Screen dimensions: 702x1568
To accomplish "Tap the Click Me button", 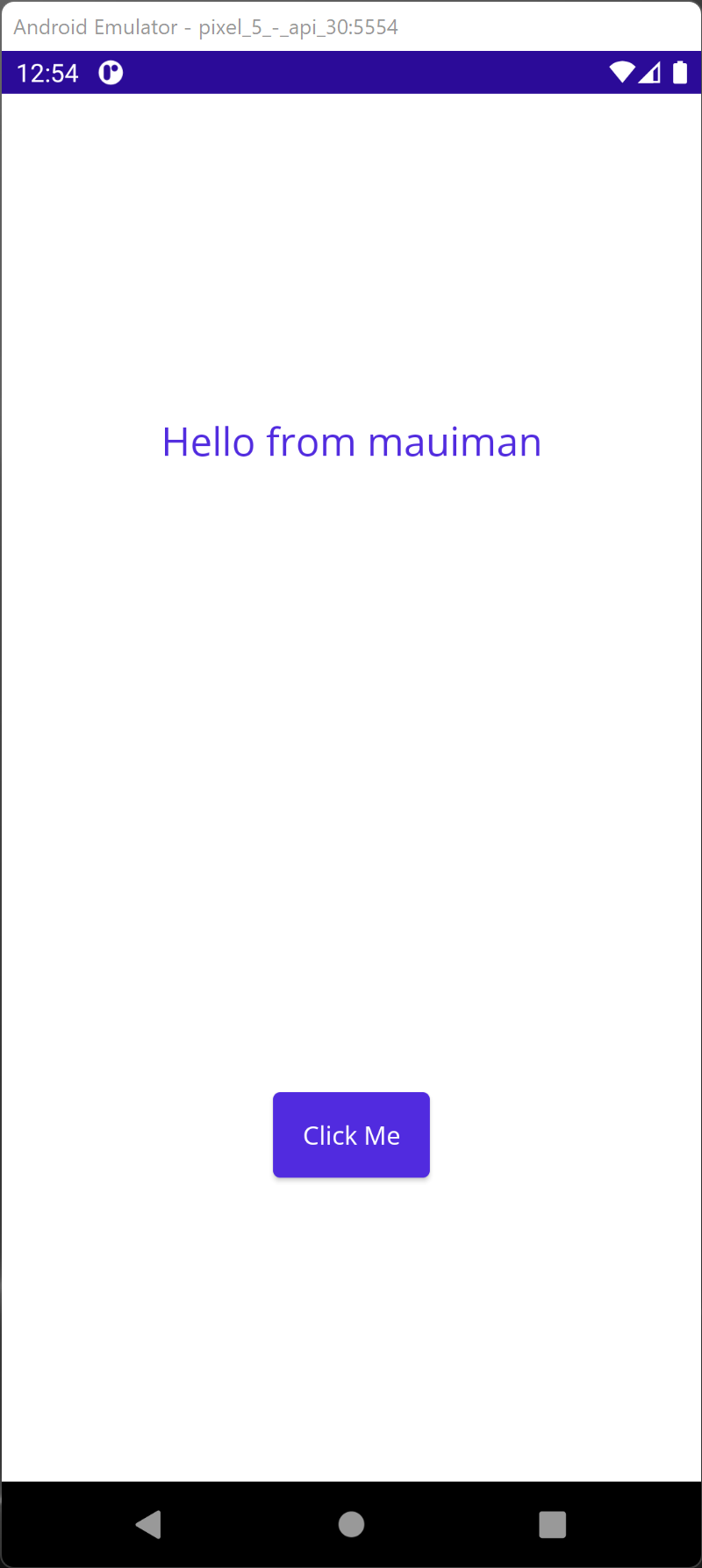I will (x=351, y=1134).
